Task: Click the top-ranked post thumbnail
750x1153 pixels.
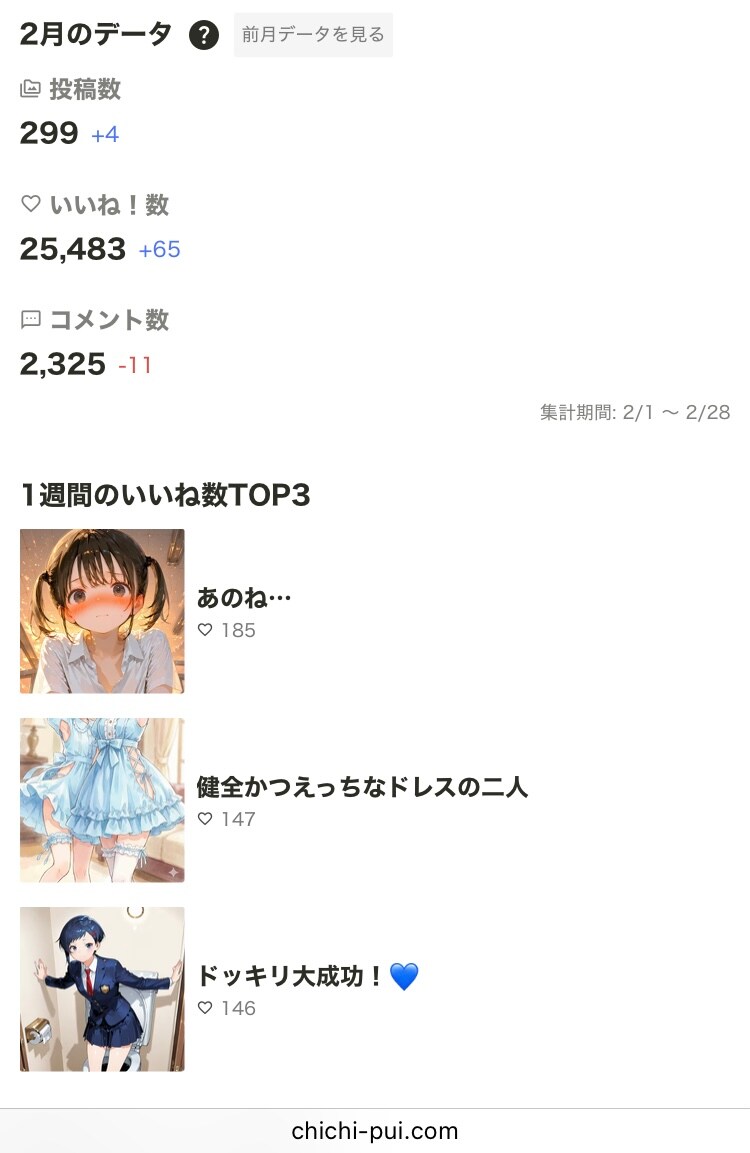Action: [102, 611]
